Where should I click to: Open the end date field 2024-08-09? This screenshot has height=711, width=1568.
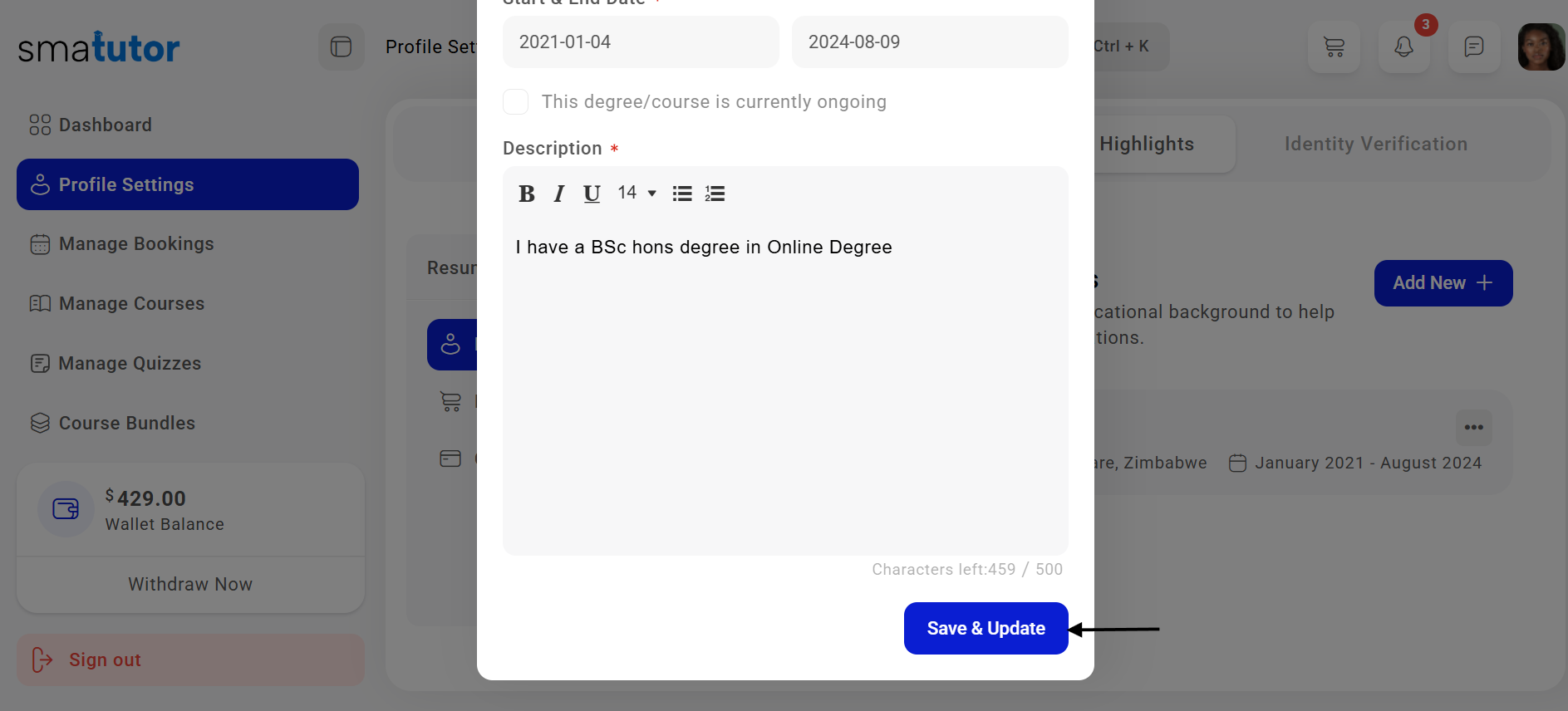929,42
